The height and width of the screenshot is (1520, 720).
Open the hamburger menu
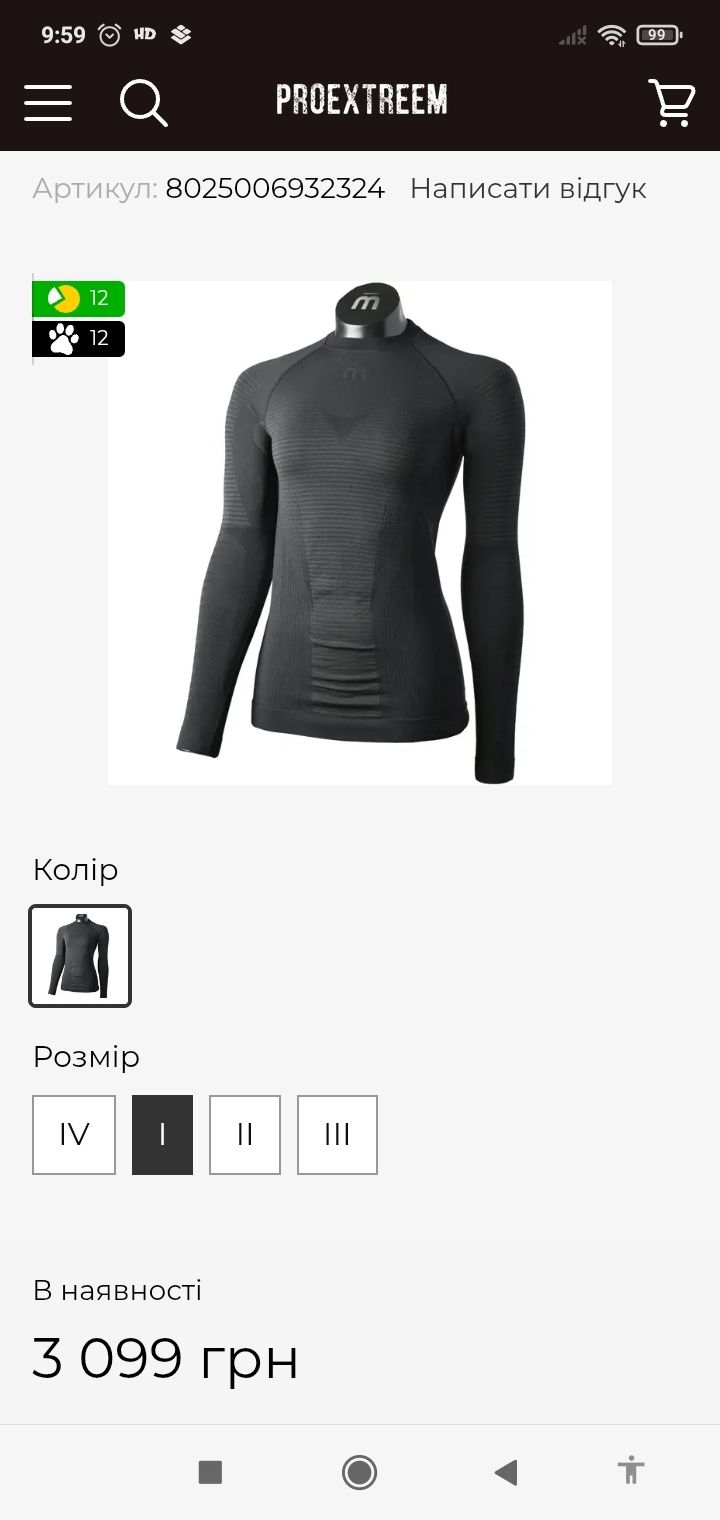pos(48,102)
